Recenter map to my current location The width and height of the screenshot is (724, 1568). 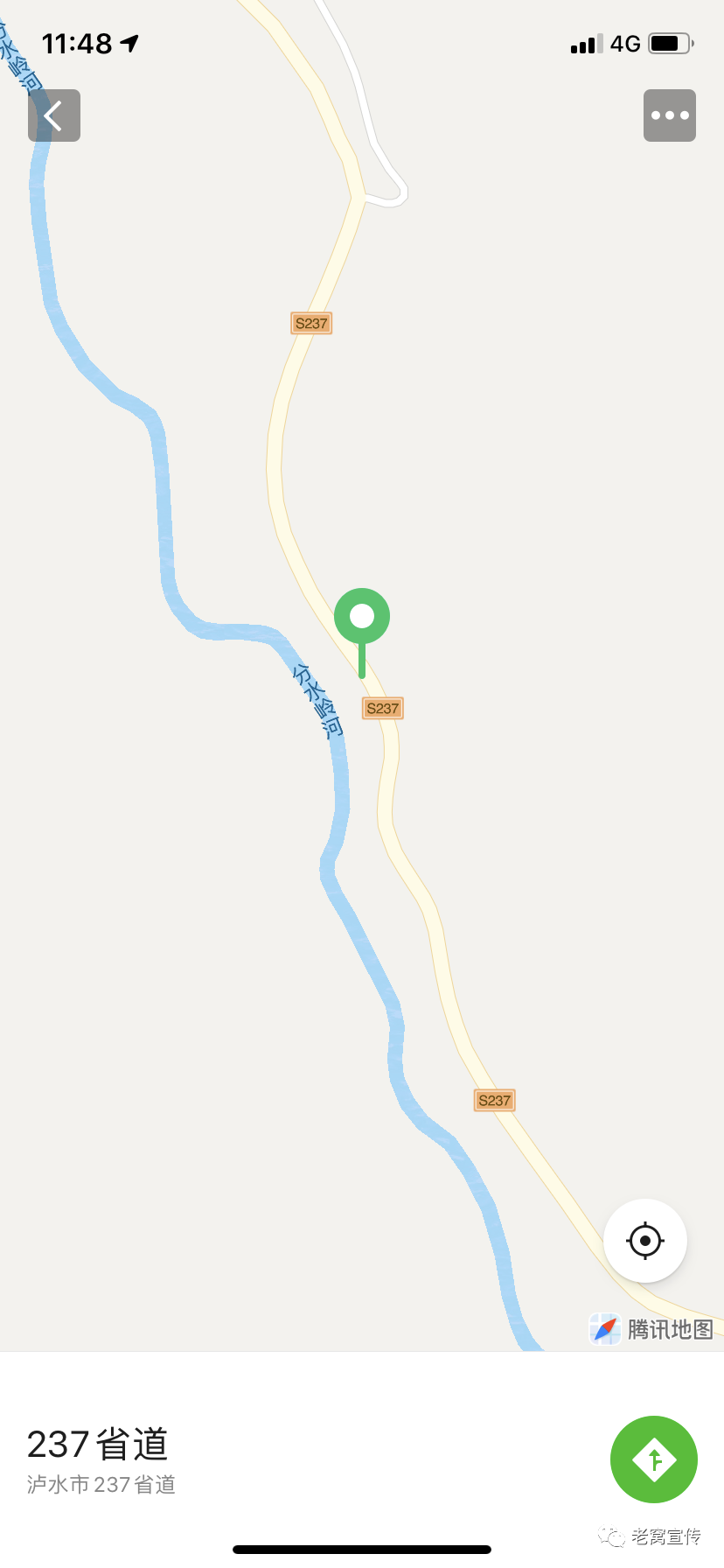[x=645, y=1241]
